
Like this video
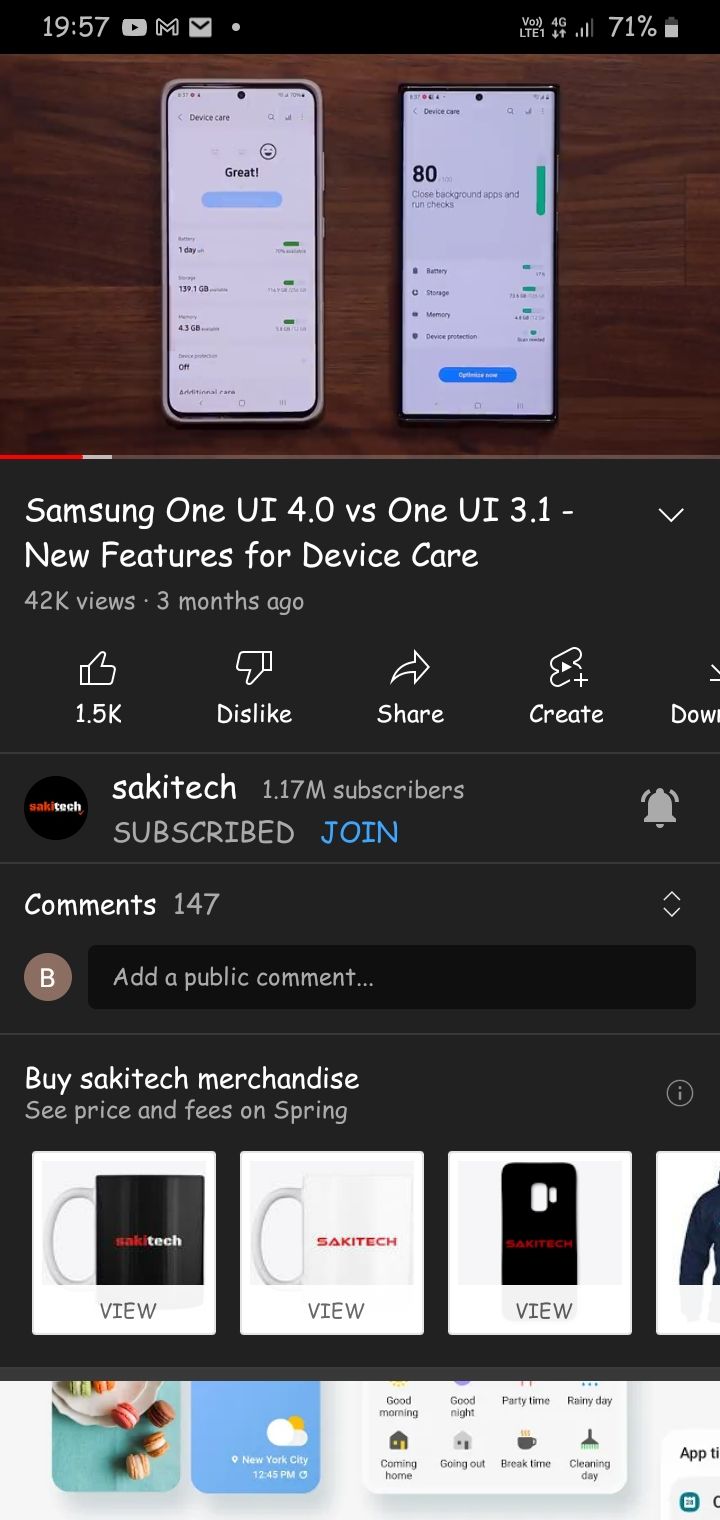(x=97, y=686)
